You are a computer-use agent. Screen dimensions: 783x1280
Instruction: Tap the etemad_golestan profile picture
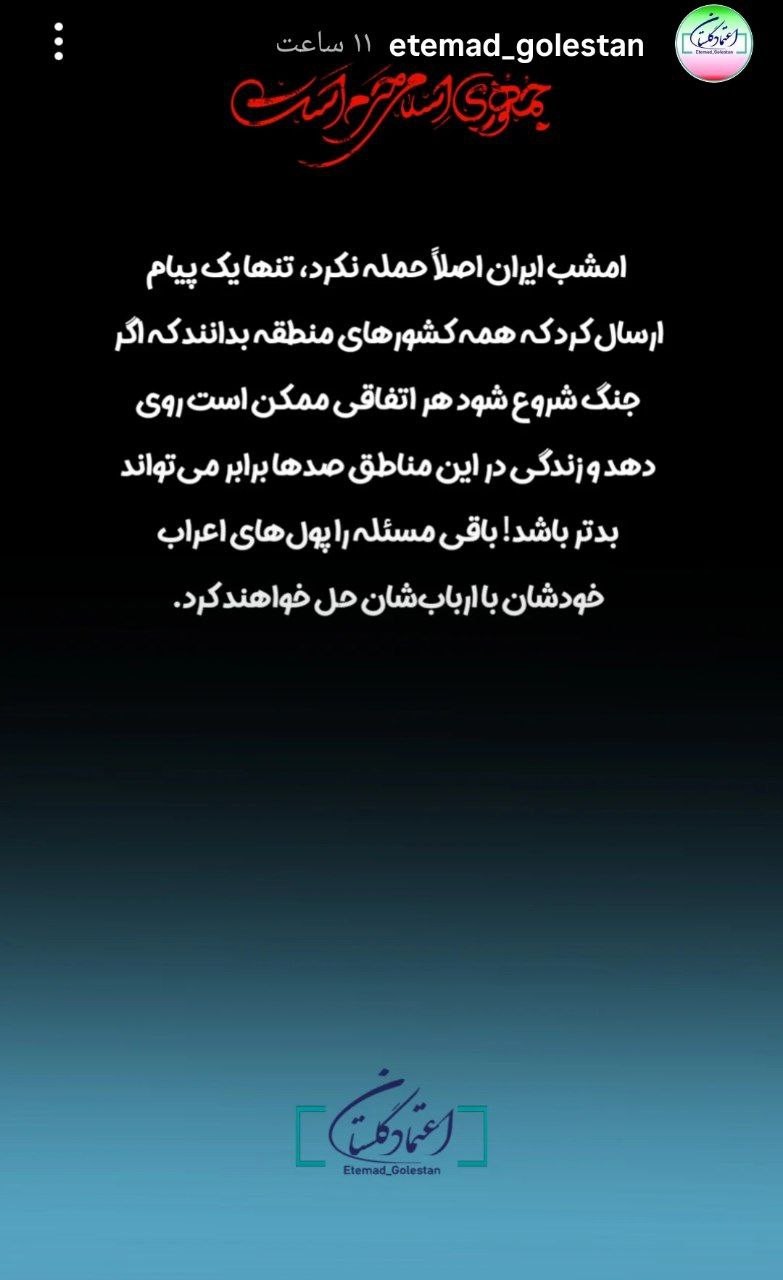(x=713, y=43)
